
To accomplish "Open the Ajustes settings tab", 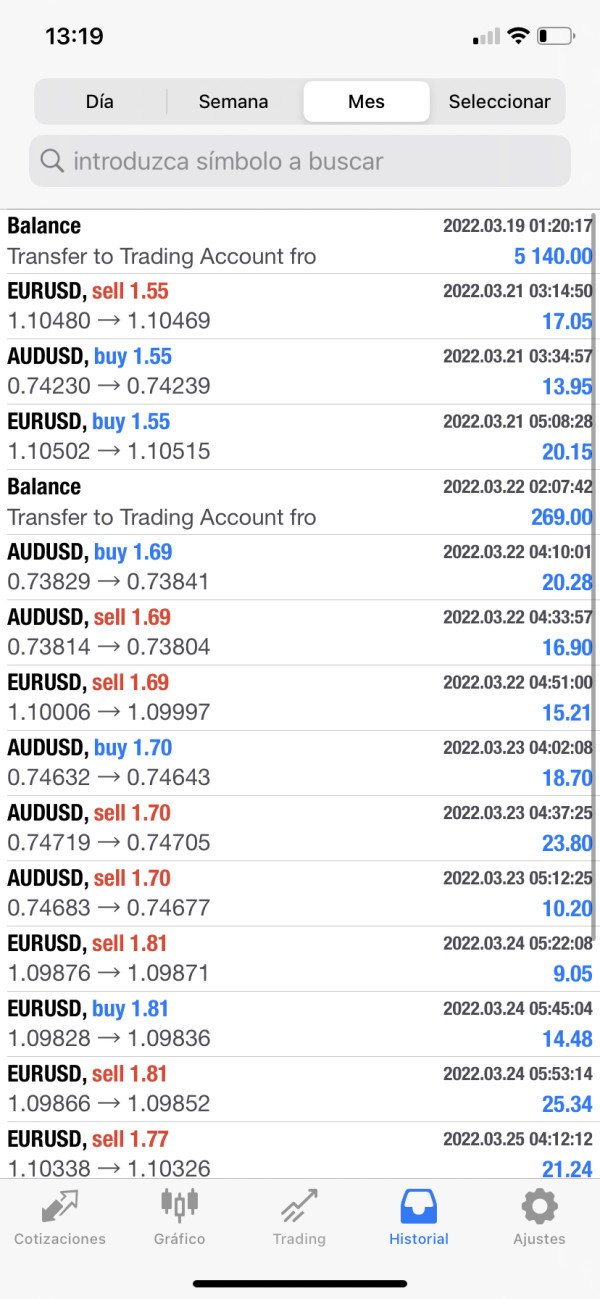I will click(539, 1217).
